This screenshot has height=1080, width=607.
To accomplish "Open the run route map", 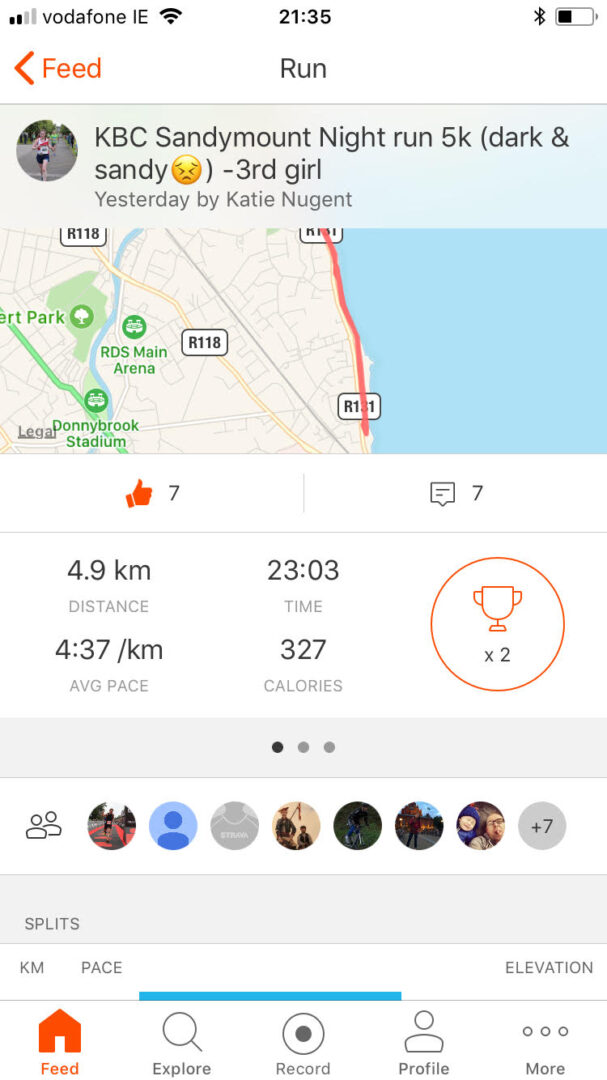I will pyautogui.click(x=303, y=340).
